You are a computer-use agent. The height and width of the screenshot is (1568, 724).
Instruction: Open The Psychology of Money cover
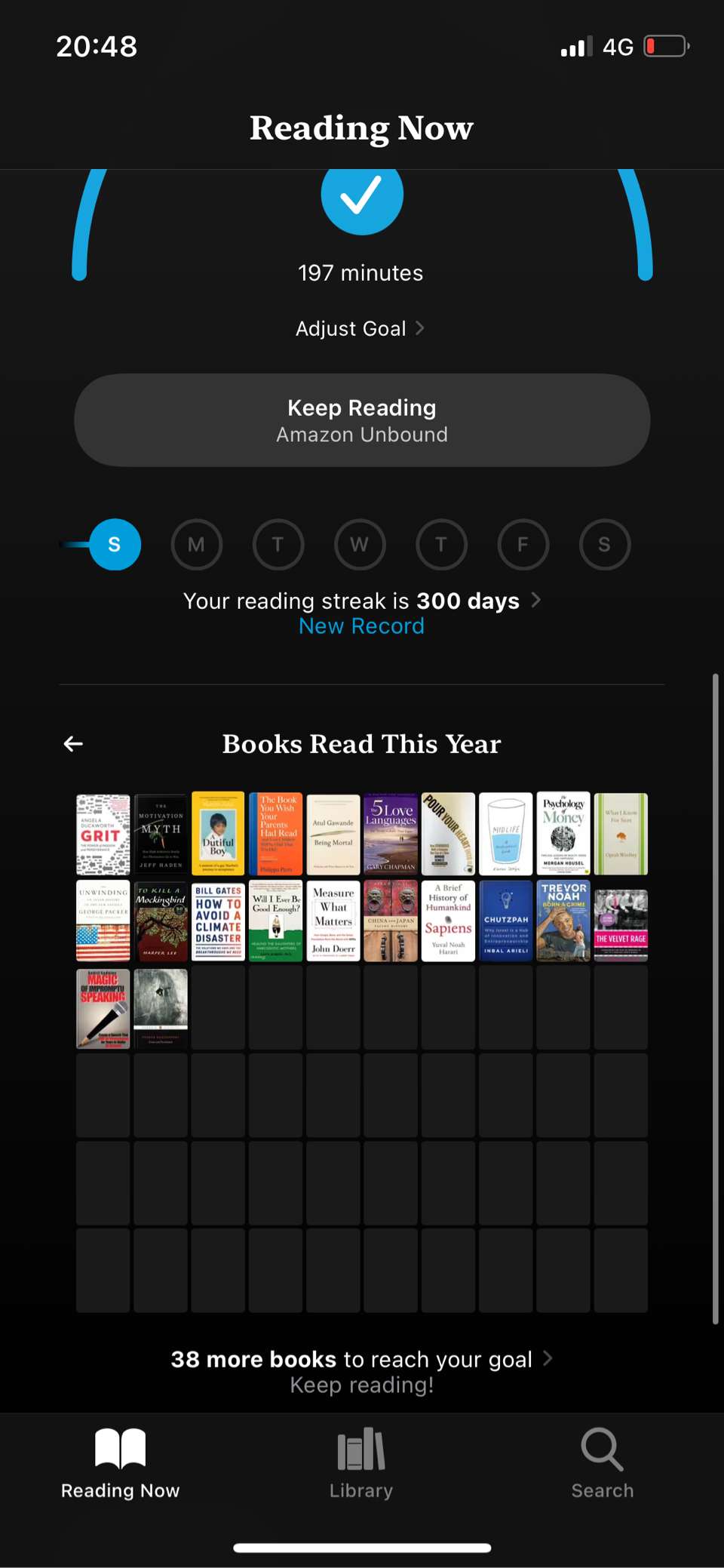tap(563, 834)
